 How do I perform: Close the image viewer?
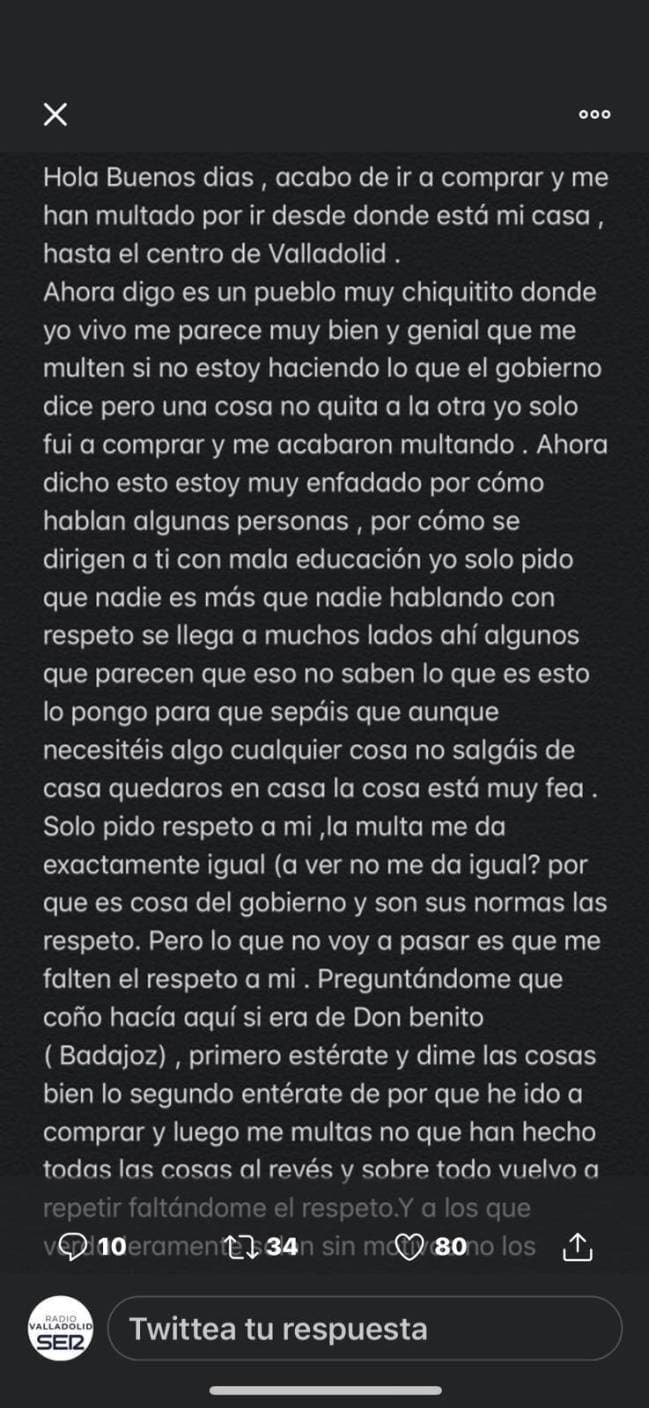click(55, 114)
